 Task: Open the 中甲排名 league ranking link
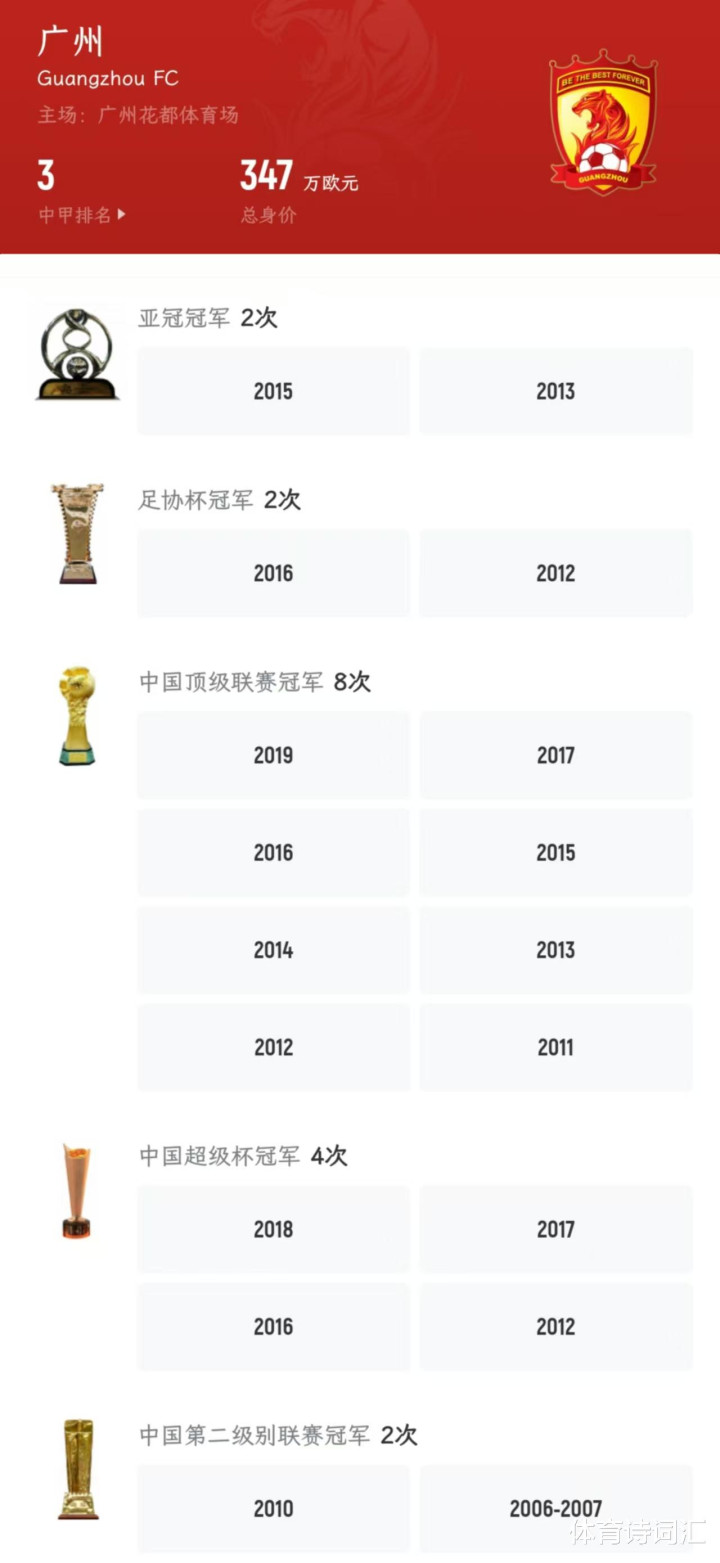[x=82, y=214]
